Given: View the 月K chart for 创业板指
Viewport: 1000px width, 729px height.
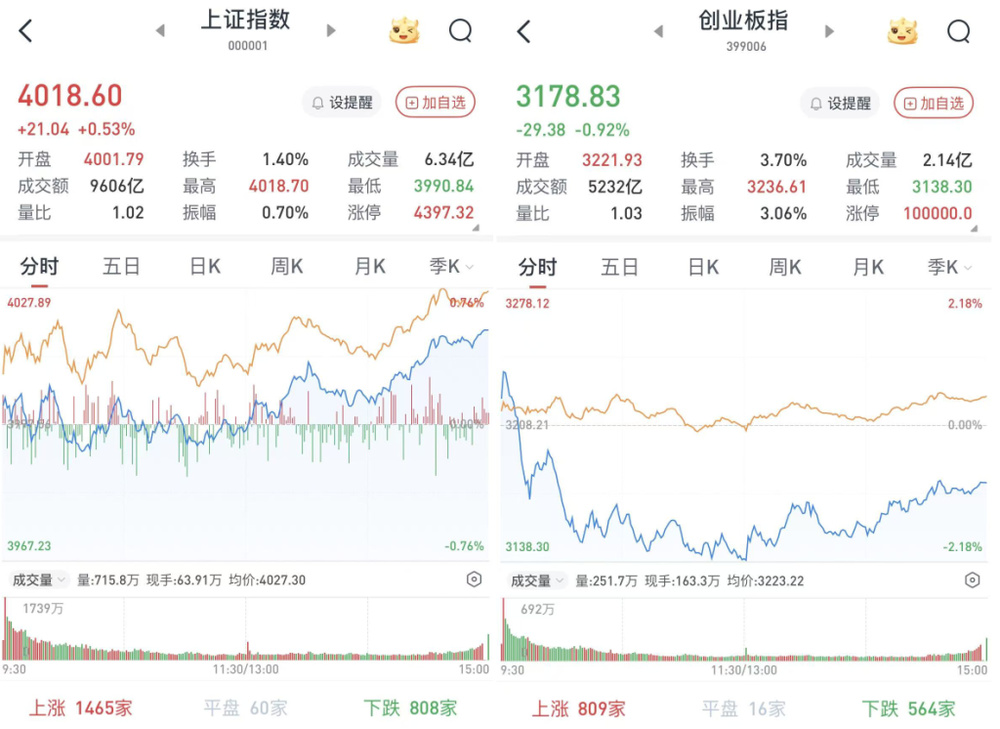Looking at the screenshot, I should click(868, 266).
